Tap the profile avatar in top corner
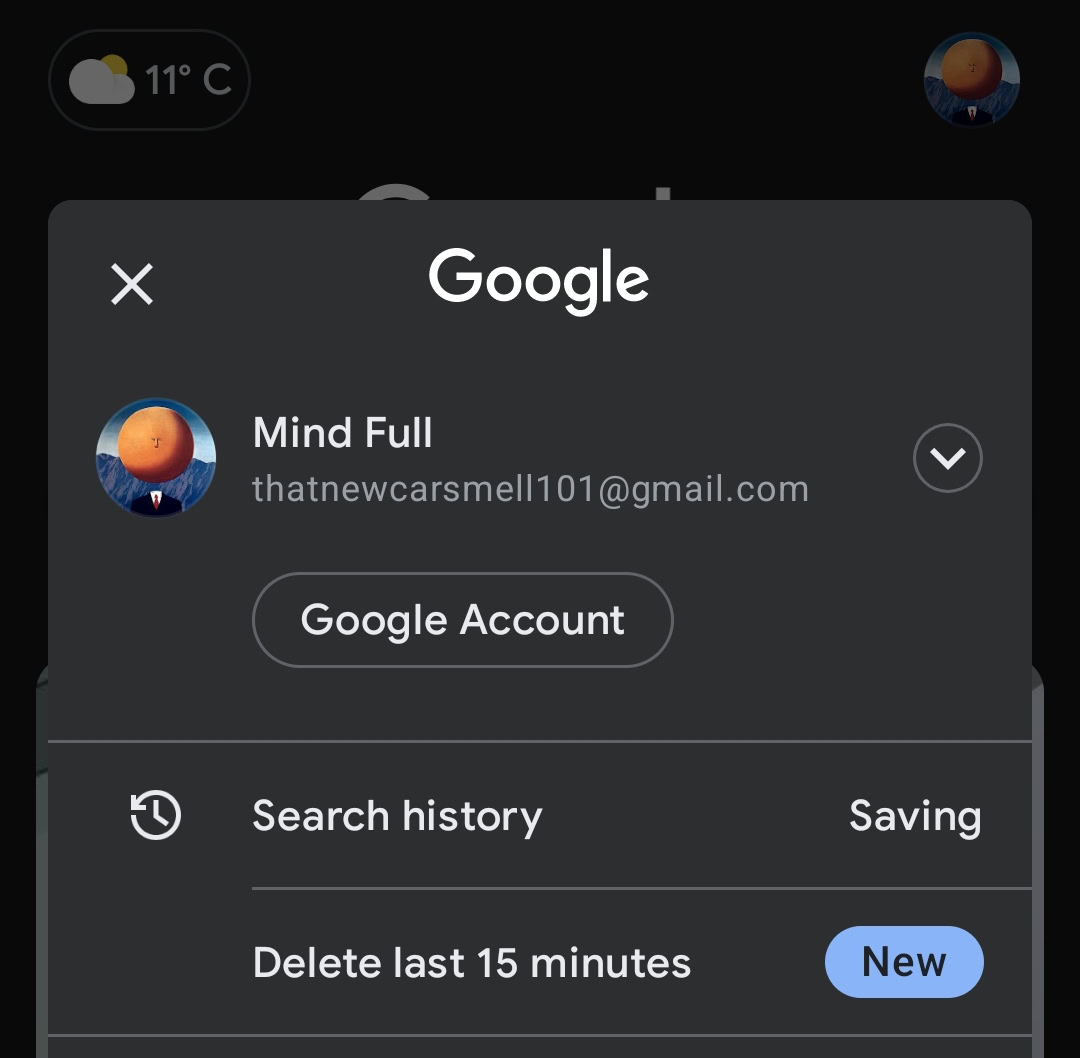 coord(971,80)
